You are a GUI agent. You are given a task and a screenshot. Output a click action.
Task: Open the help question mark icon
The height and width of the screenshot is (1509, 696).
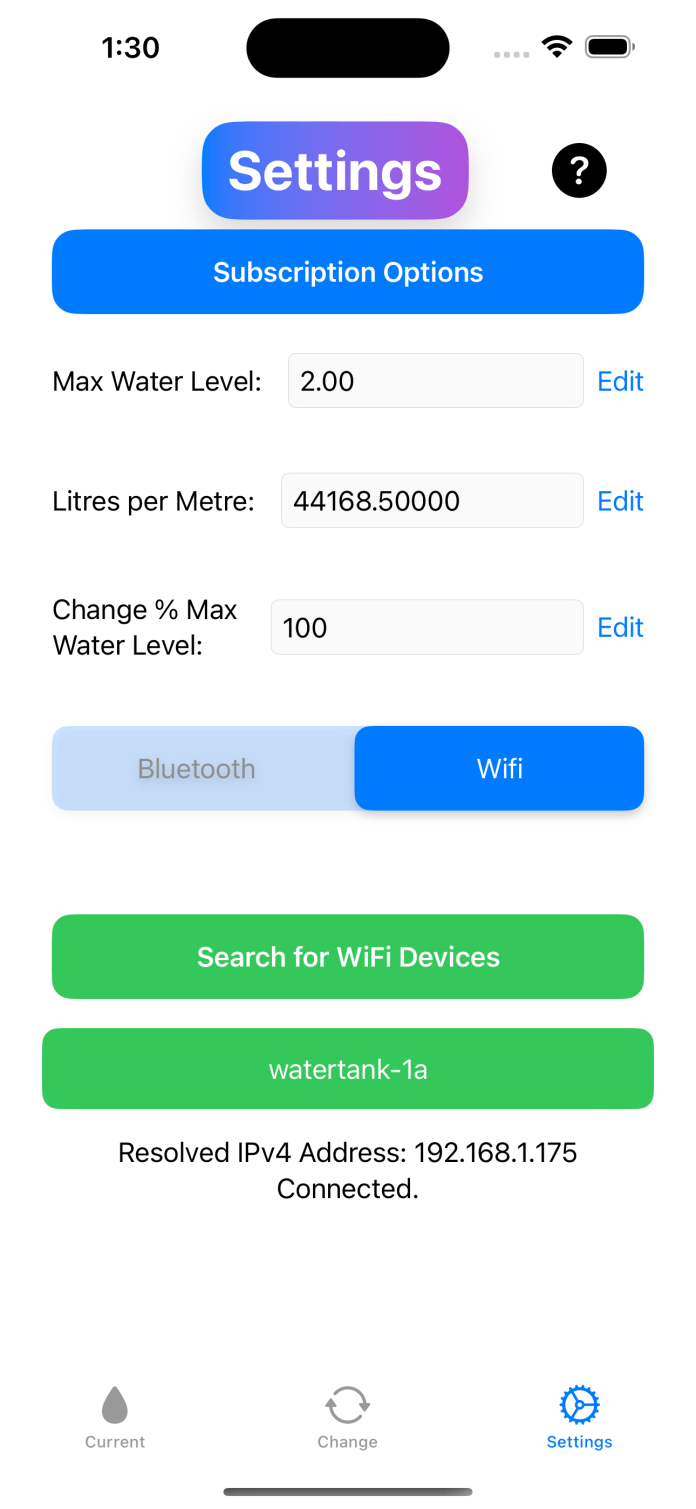[x=579, y=171]
